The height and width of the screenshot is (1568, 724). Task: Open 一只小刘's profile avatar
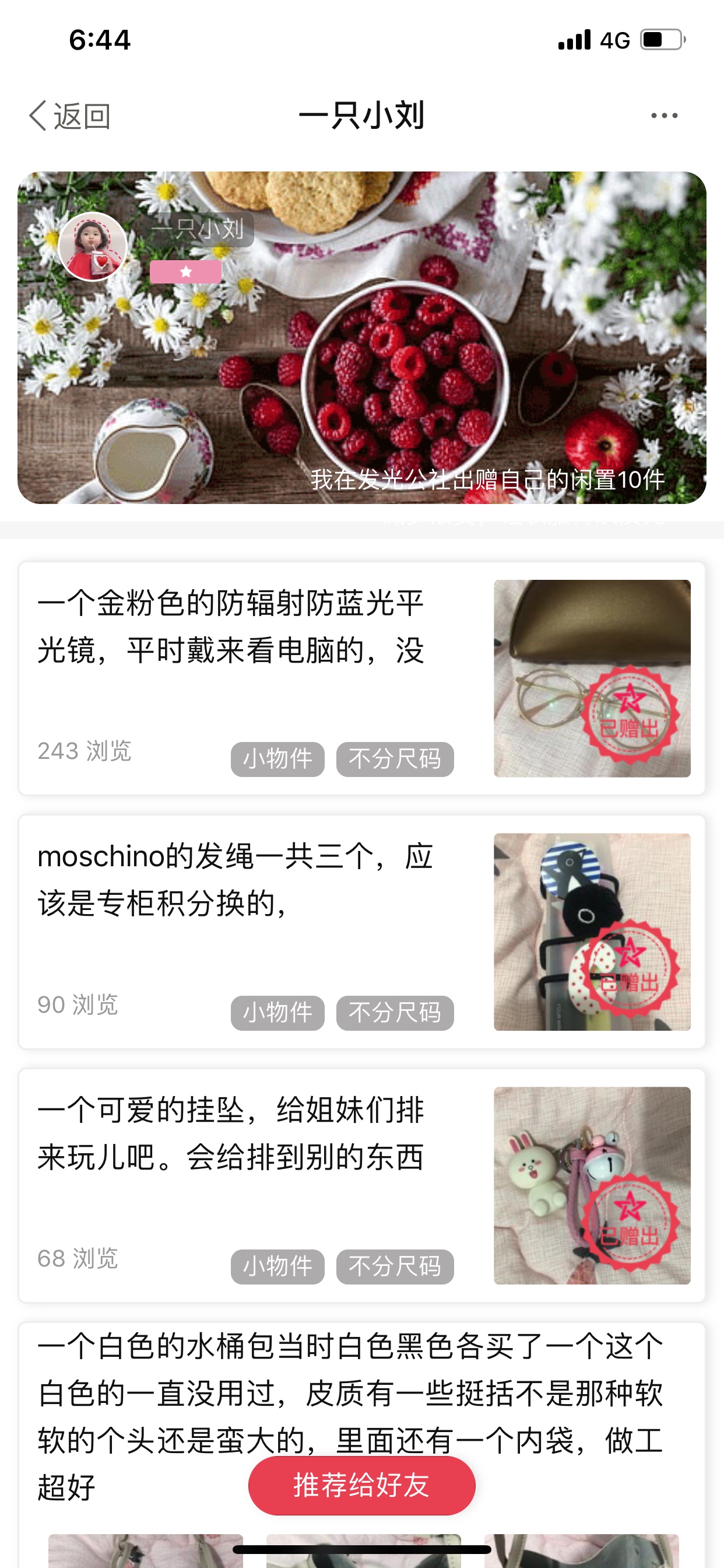point(93,247)
